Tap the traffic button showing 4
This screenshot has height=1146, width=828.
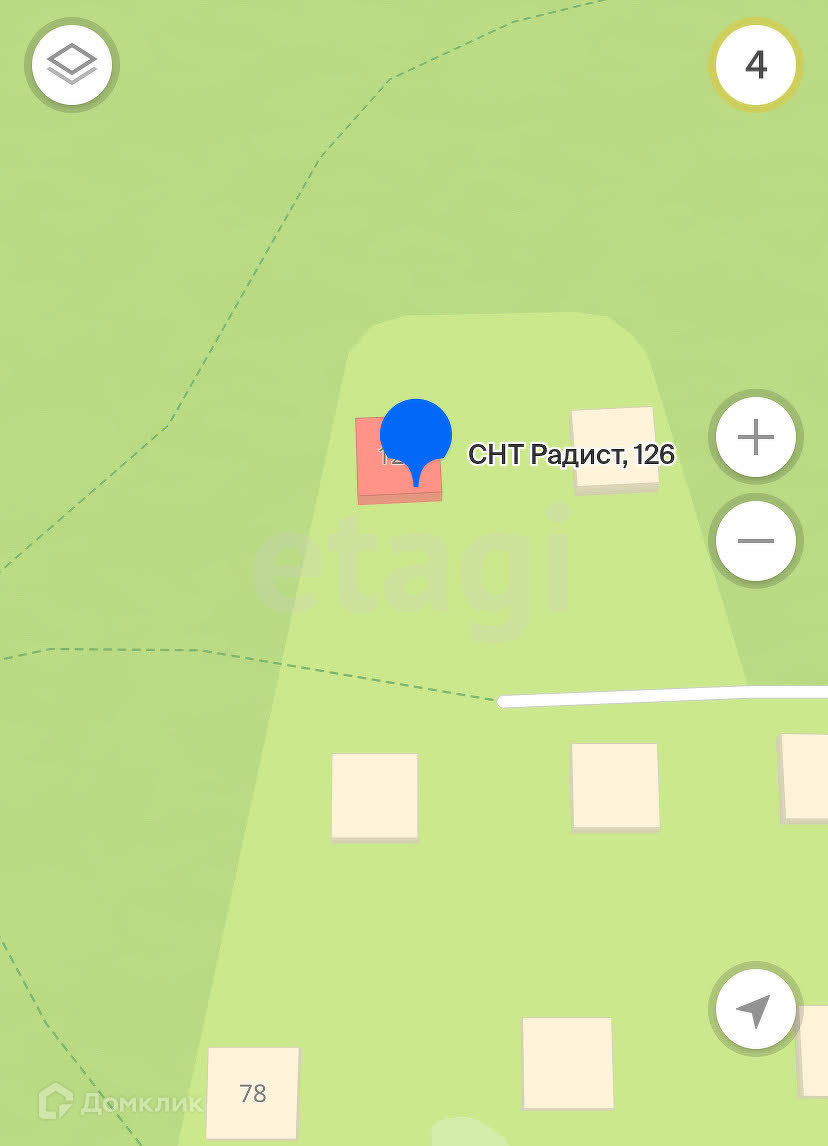[x=756, y=65]
